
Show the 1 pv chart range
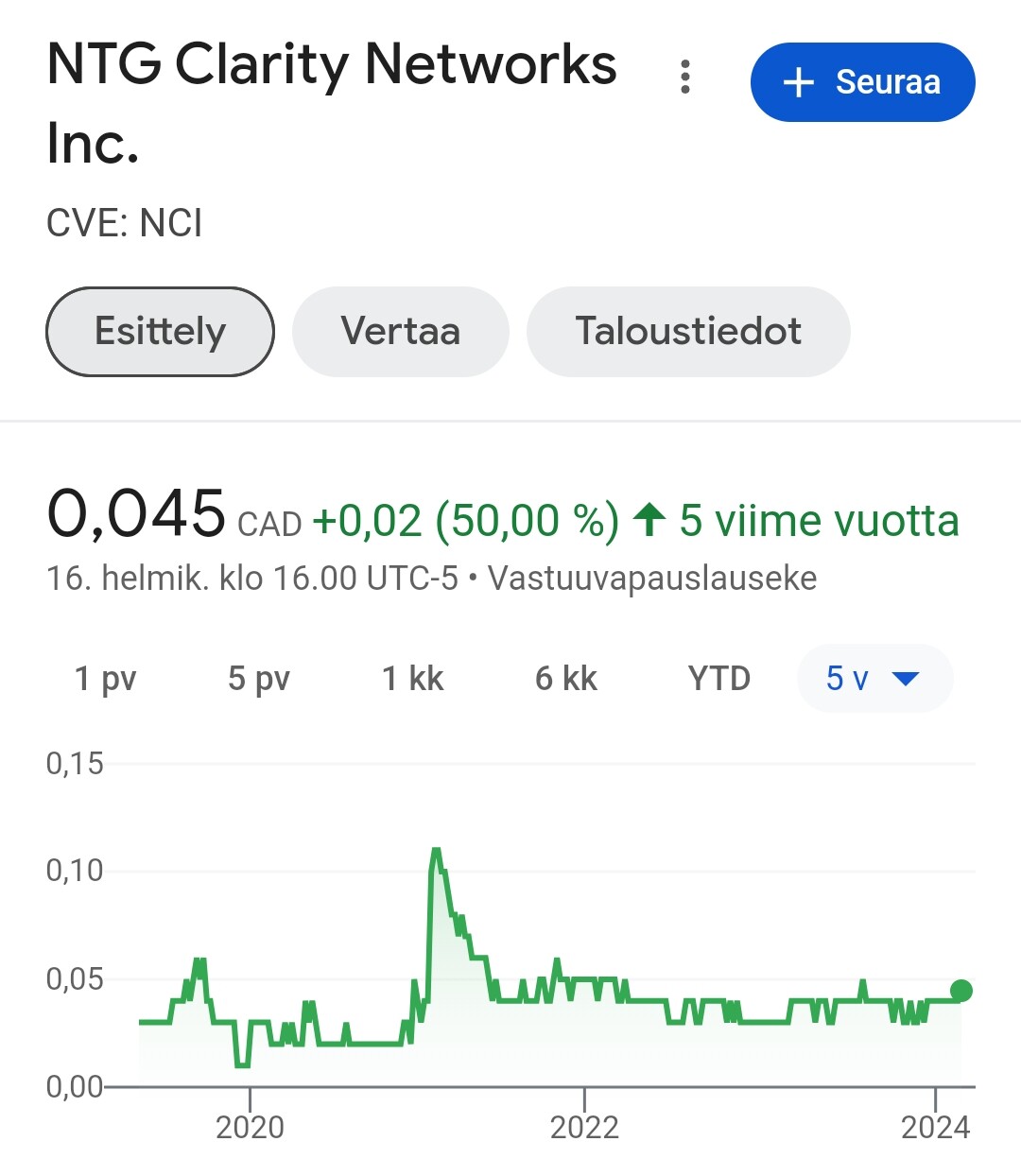point(106,679)
